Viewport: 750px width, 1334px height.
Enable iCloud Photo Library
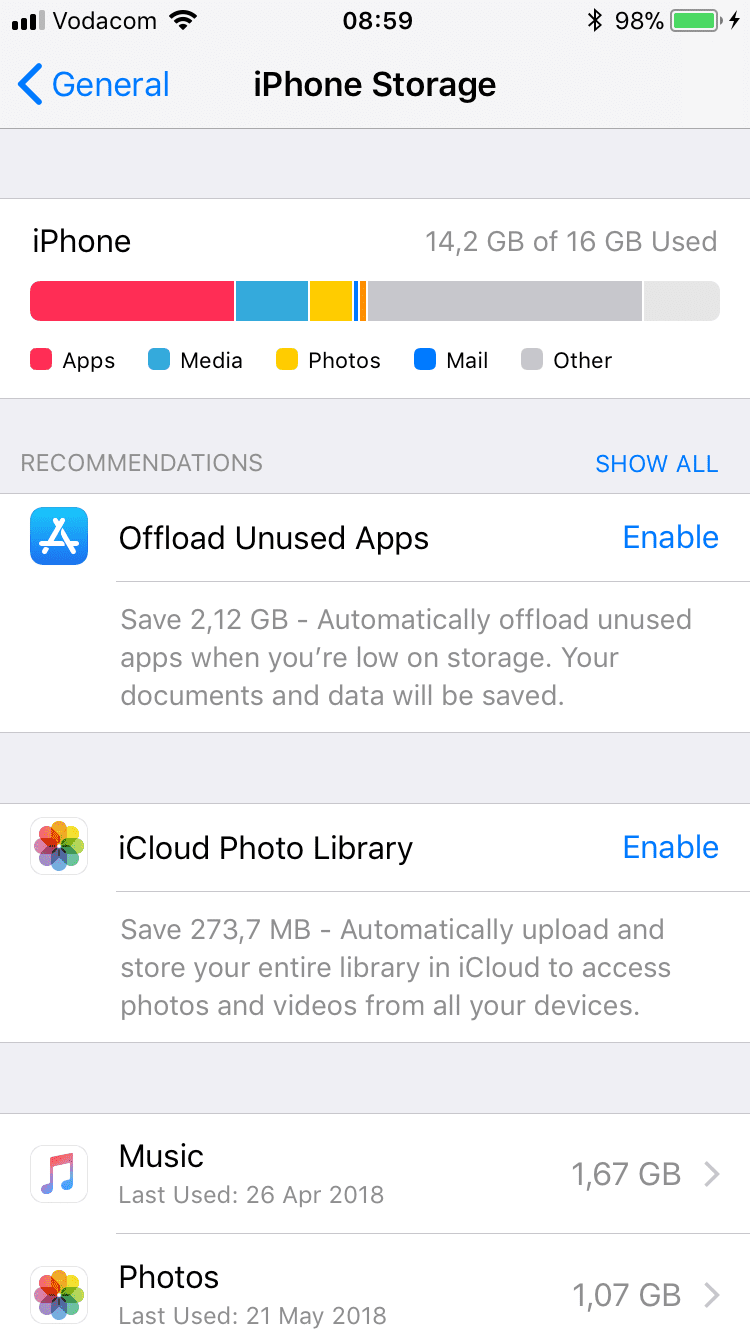tap(670, 848)
